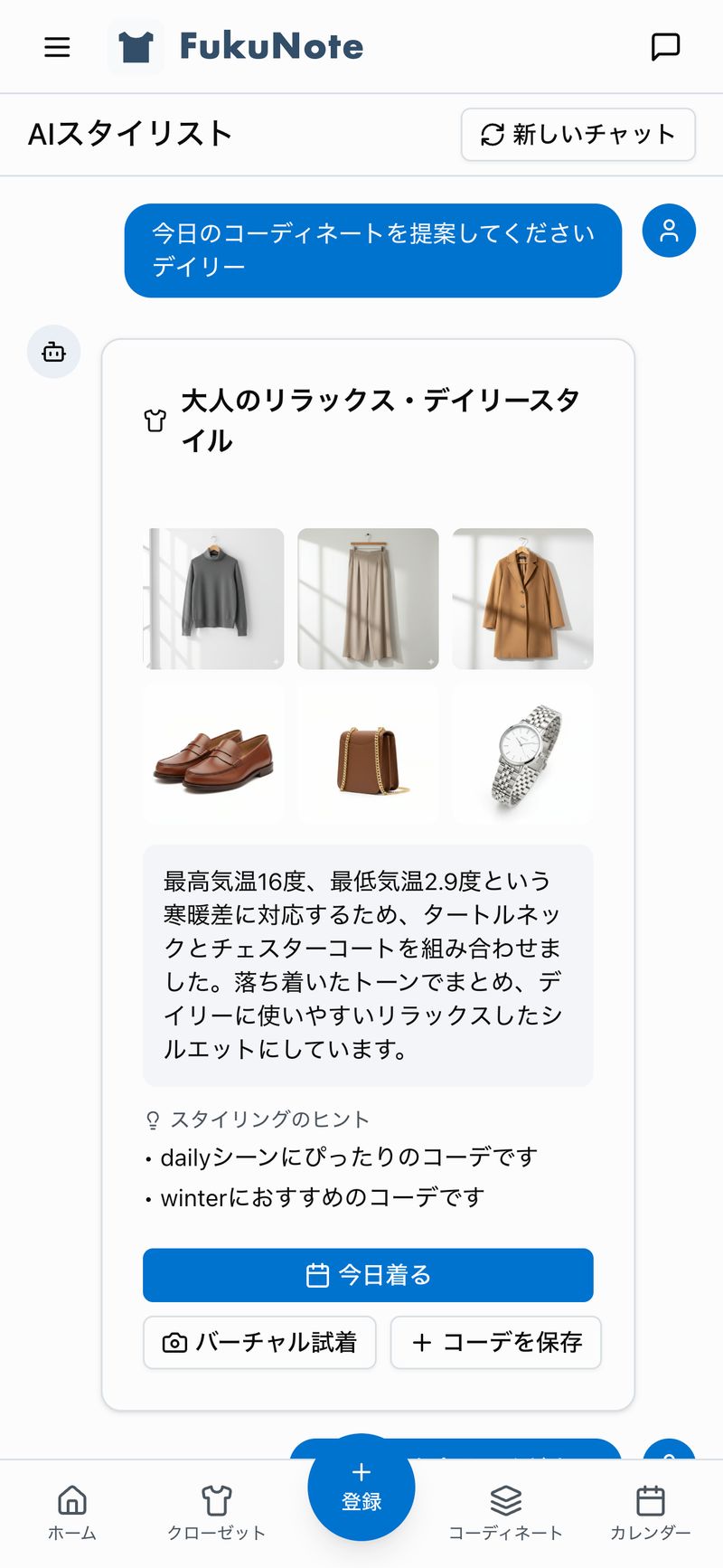Click the calendar icon inside 今日着る button
The height and width of the screenshot is (1568, 723).
(316, 1275)
